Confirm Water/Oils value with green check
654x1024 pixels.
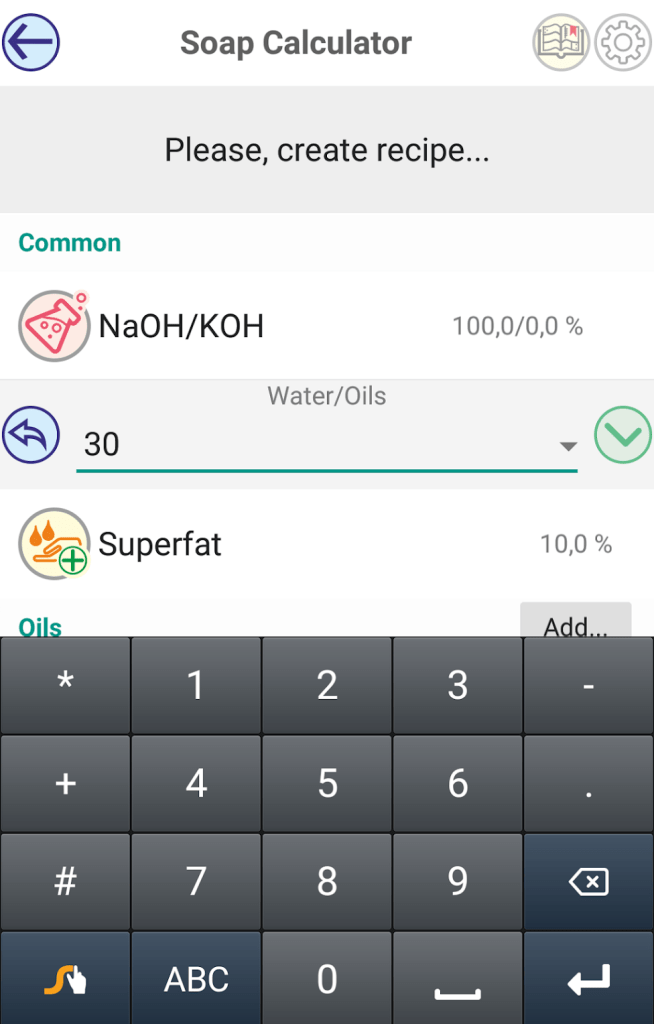tap(622, 436)
